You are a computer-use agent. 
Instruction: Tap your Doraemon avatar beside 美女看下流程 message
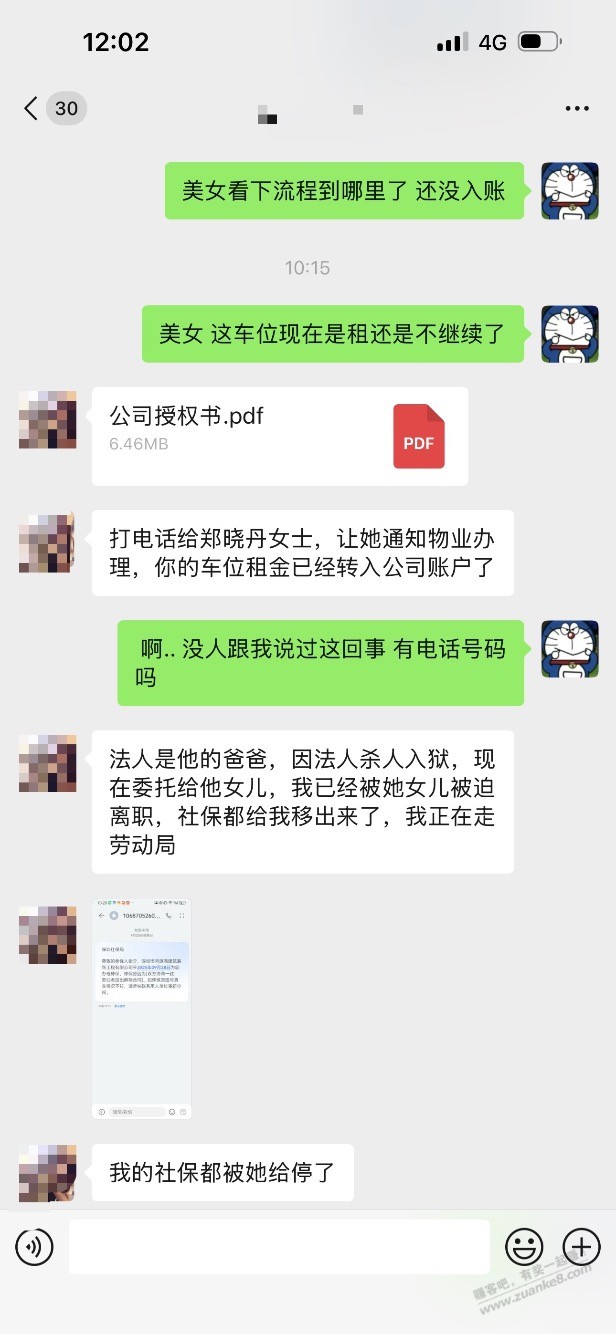pos(570,191)
